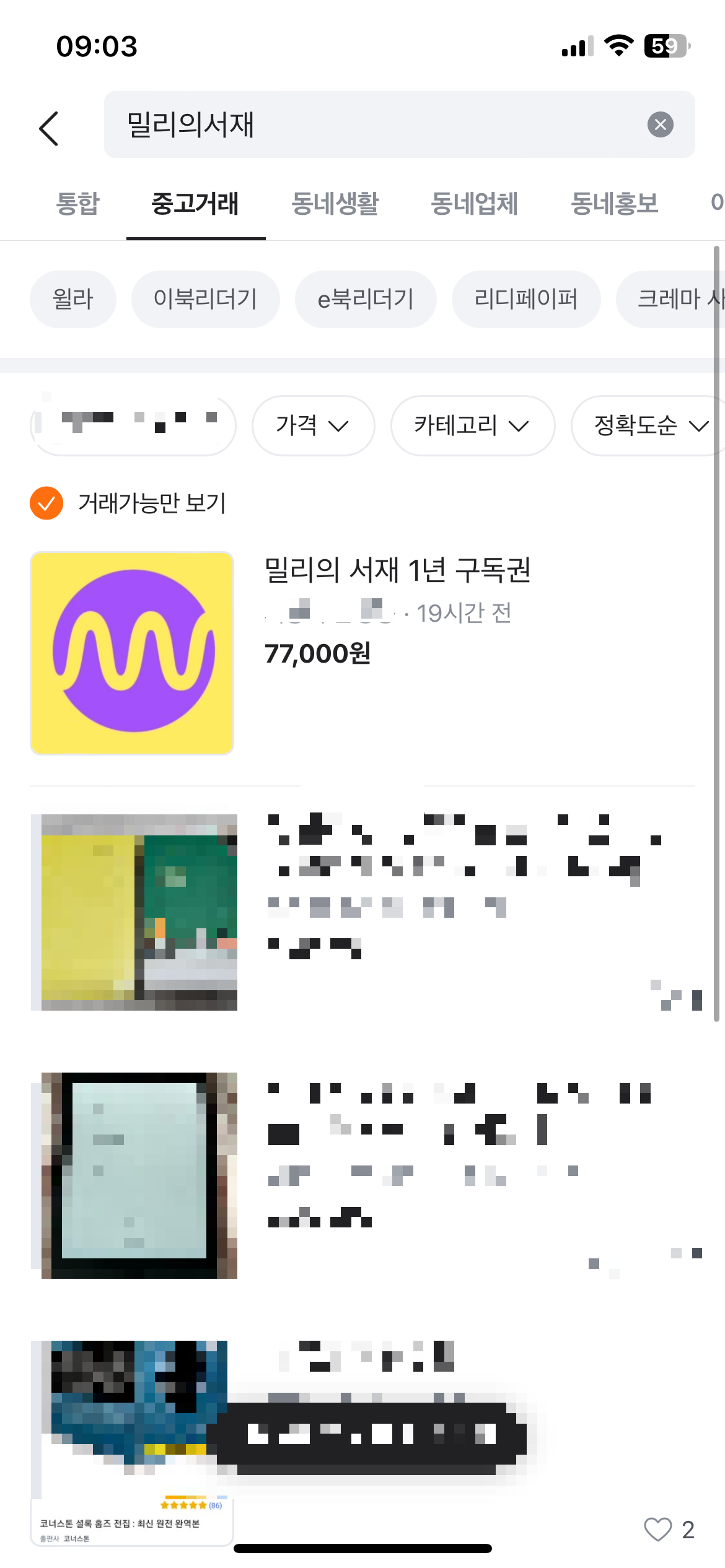This screenshot has width=725, height=1568.
Task: Select the 이북리더기 filter chip
Action: click(x=205, y=299)
